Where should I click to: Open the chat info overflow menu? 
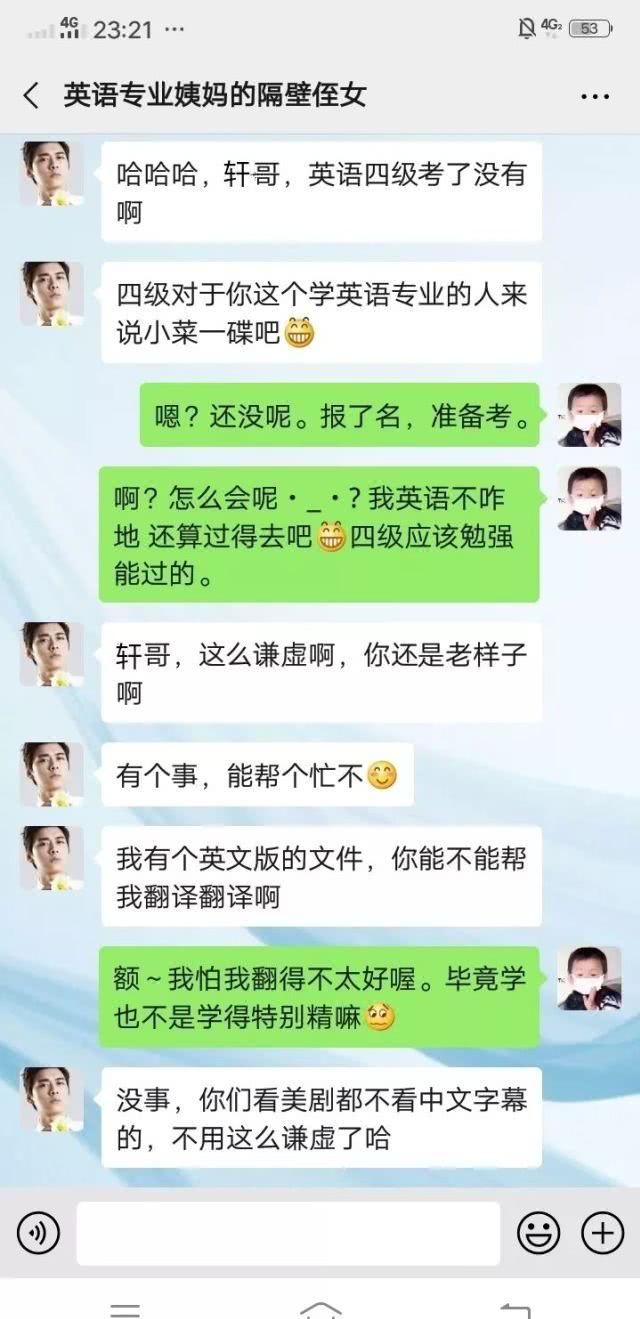coord(594,96)
